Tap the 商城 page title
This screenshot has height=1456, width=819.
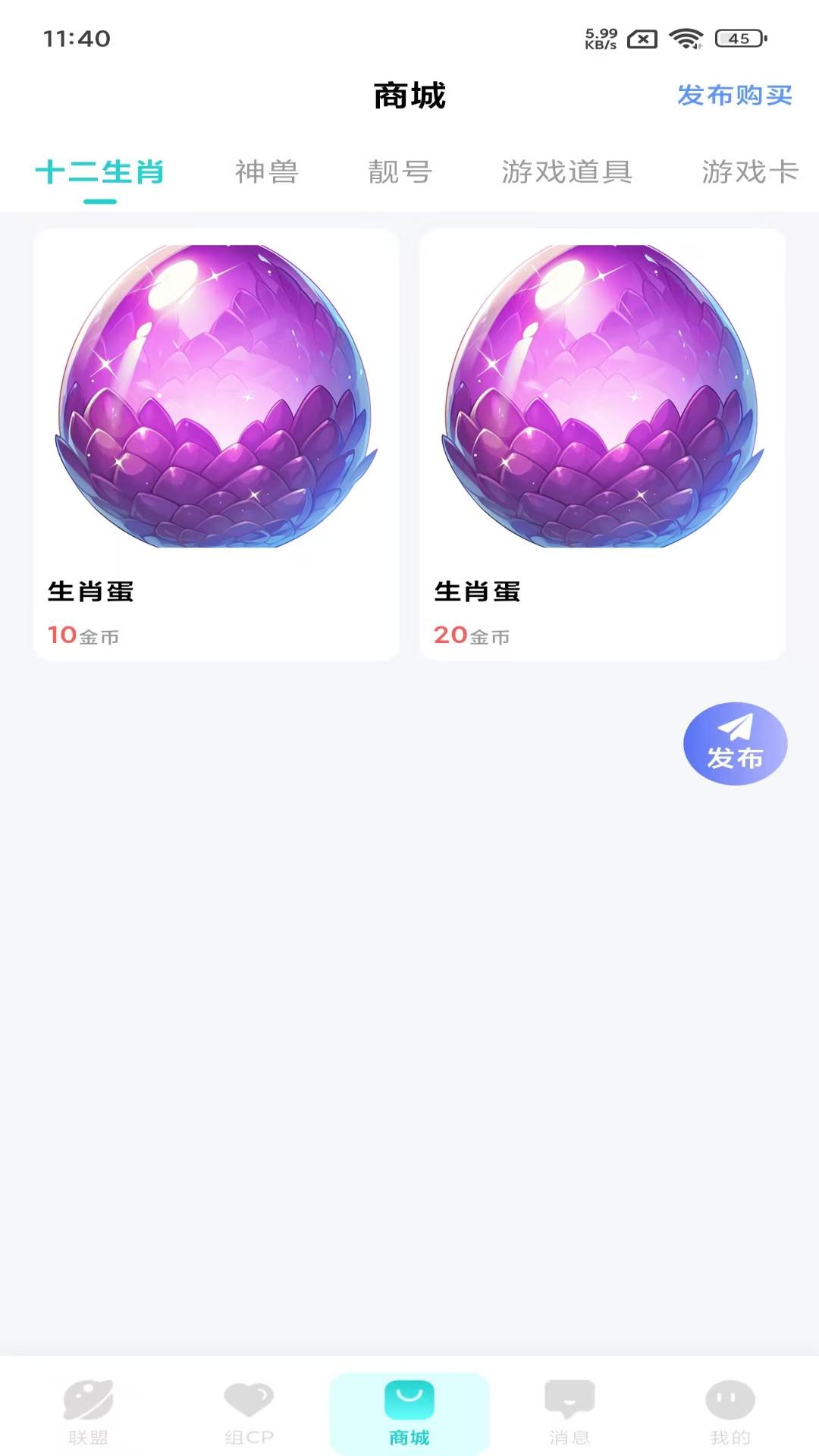click(409, 96)
